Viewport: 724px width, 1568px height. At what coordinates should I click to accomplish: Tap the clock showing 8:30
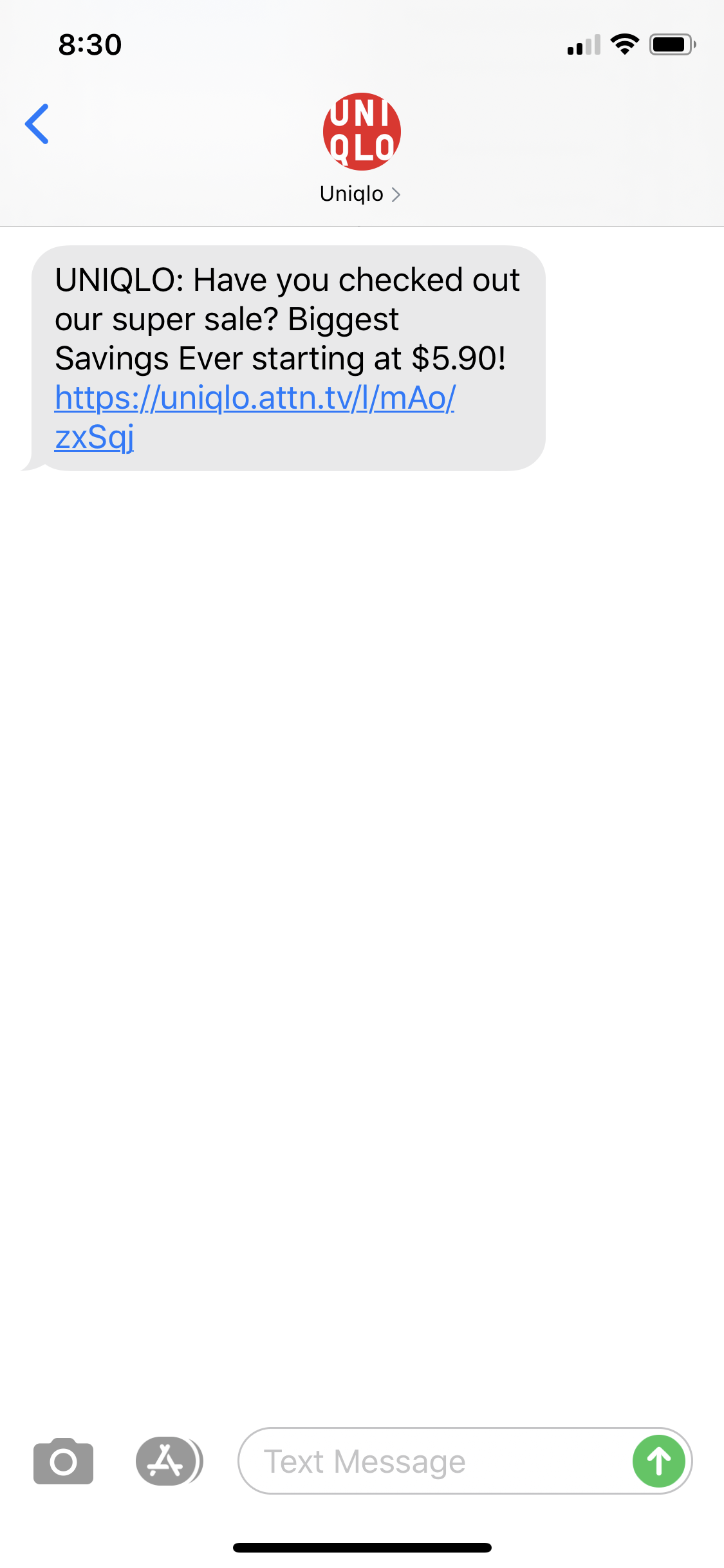point(89,44)
